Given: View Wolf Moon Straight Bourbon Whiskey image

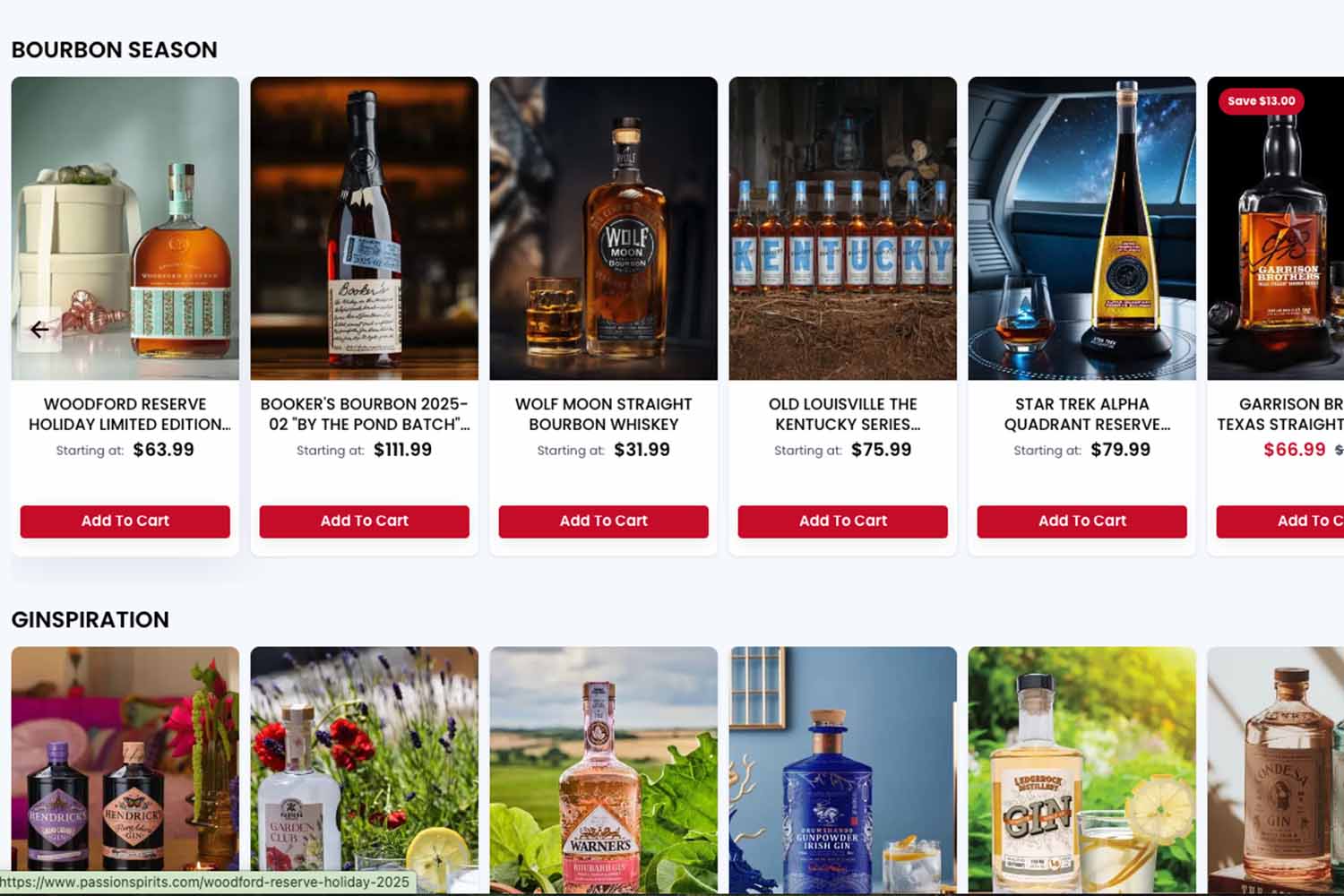Looking at the screenshot, I should [603, 228].
